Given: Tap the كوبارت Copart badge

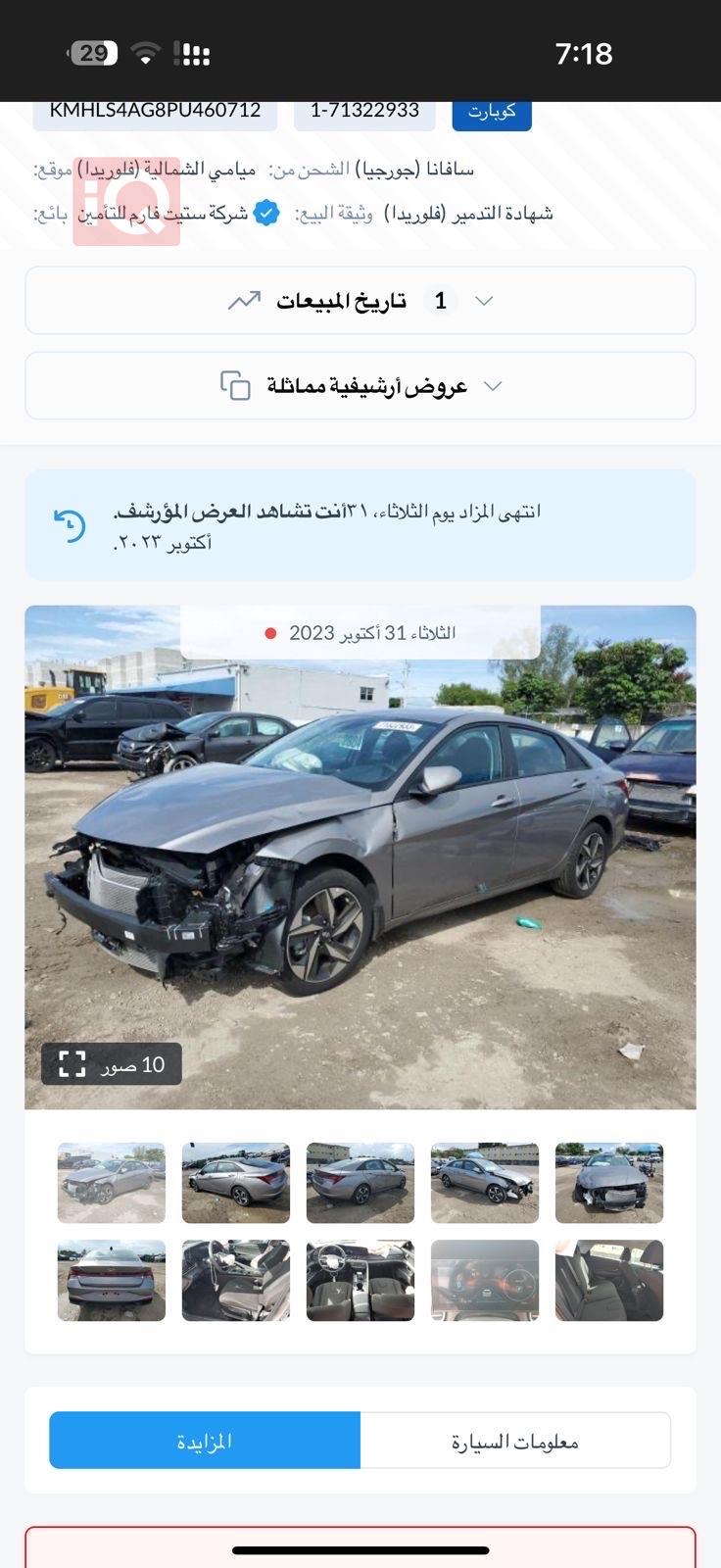Looking at the screenshot, I should click(x=492, y=113).
